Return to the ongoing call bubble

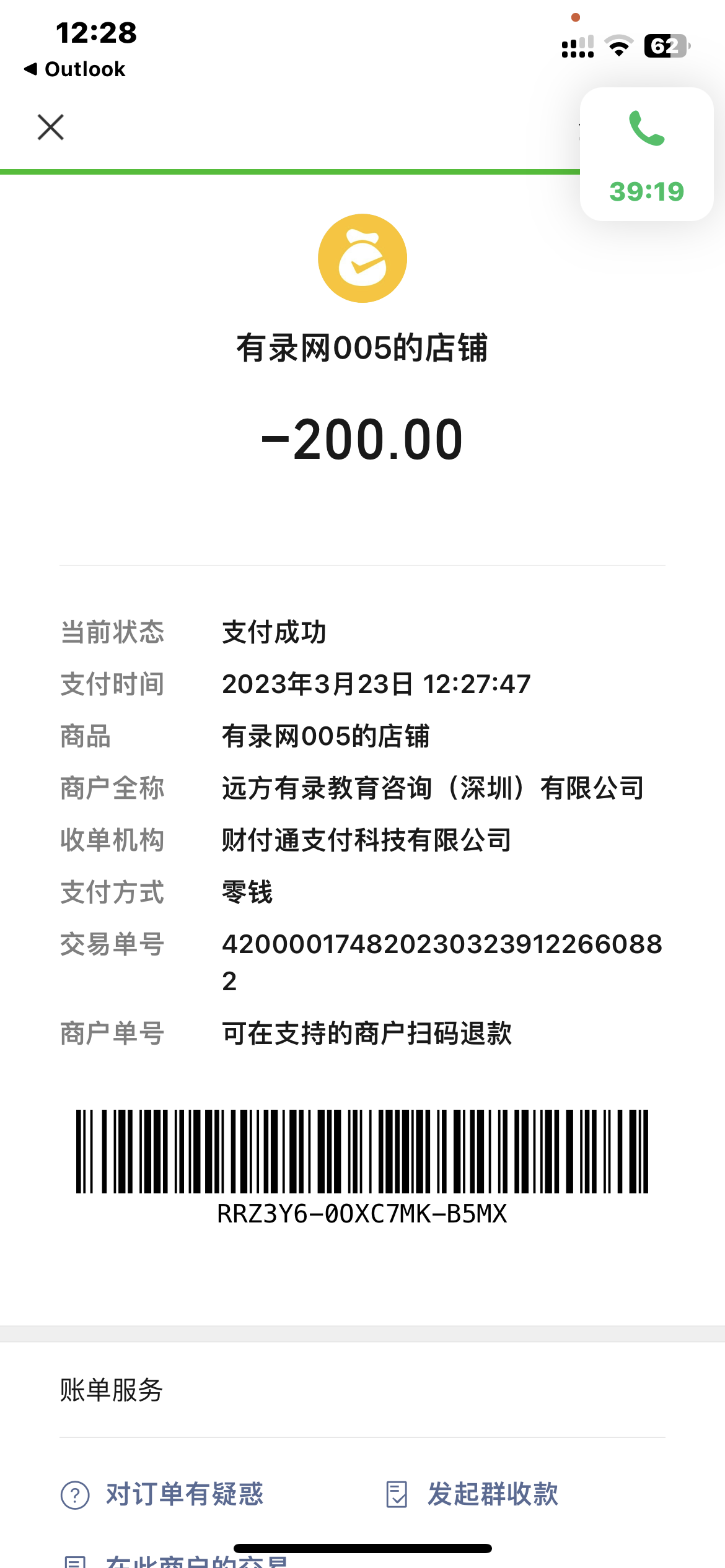point(646,155)
